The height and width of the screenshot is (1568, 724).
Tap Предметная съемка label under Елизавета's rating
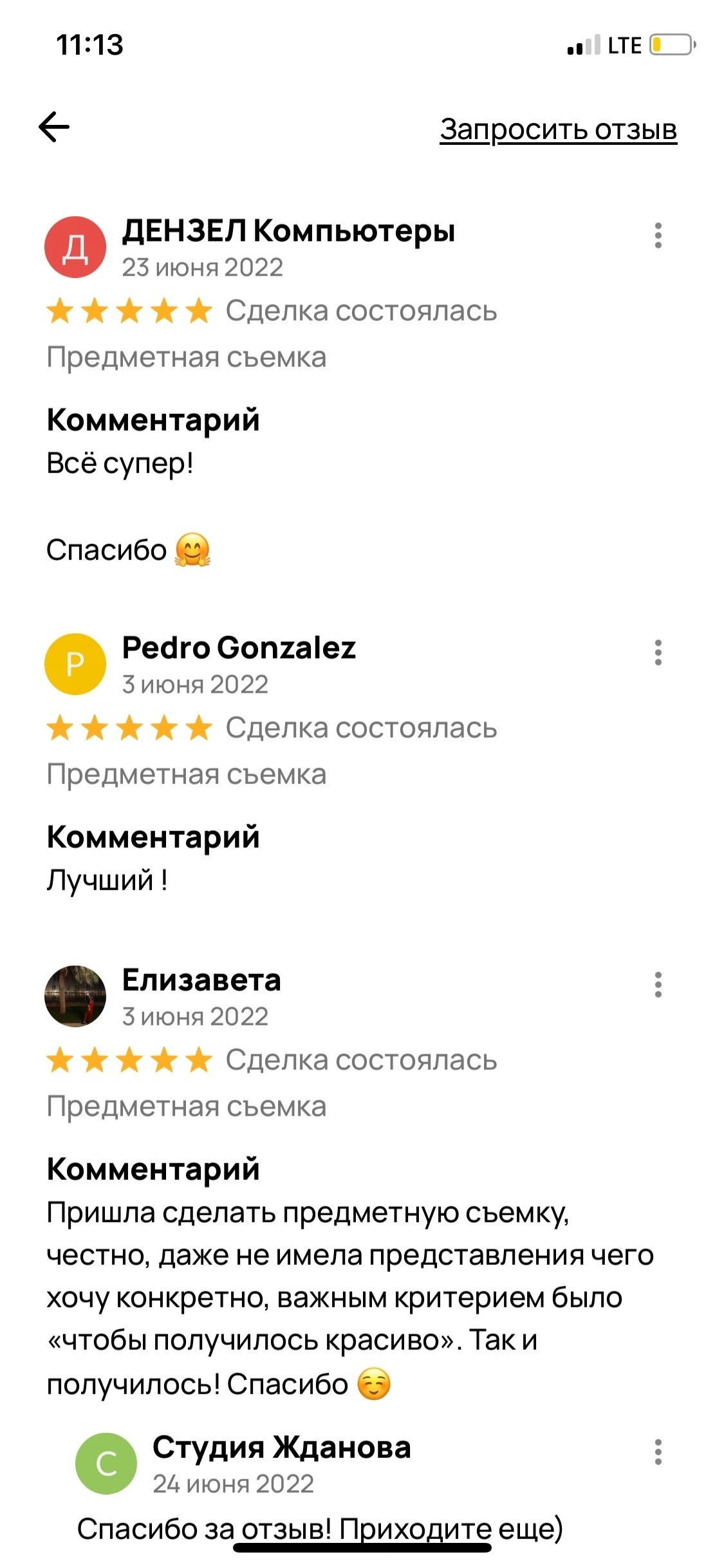click(x=185, y=1105)
